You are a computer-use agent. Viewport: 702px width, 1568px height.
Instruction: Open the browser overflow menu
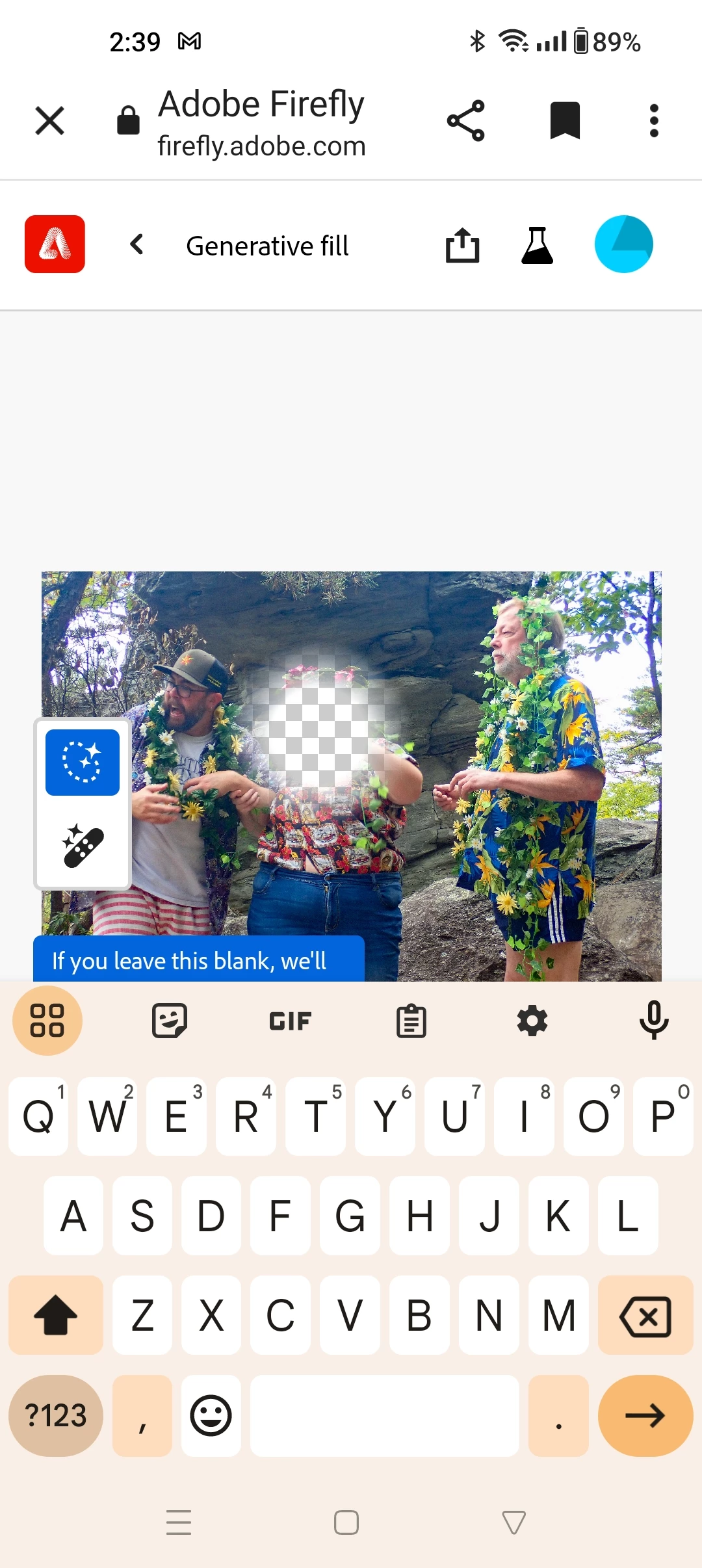(x=654, y=121)
